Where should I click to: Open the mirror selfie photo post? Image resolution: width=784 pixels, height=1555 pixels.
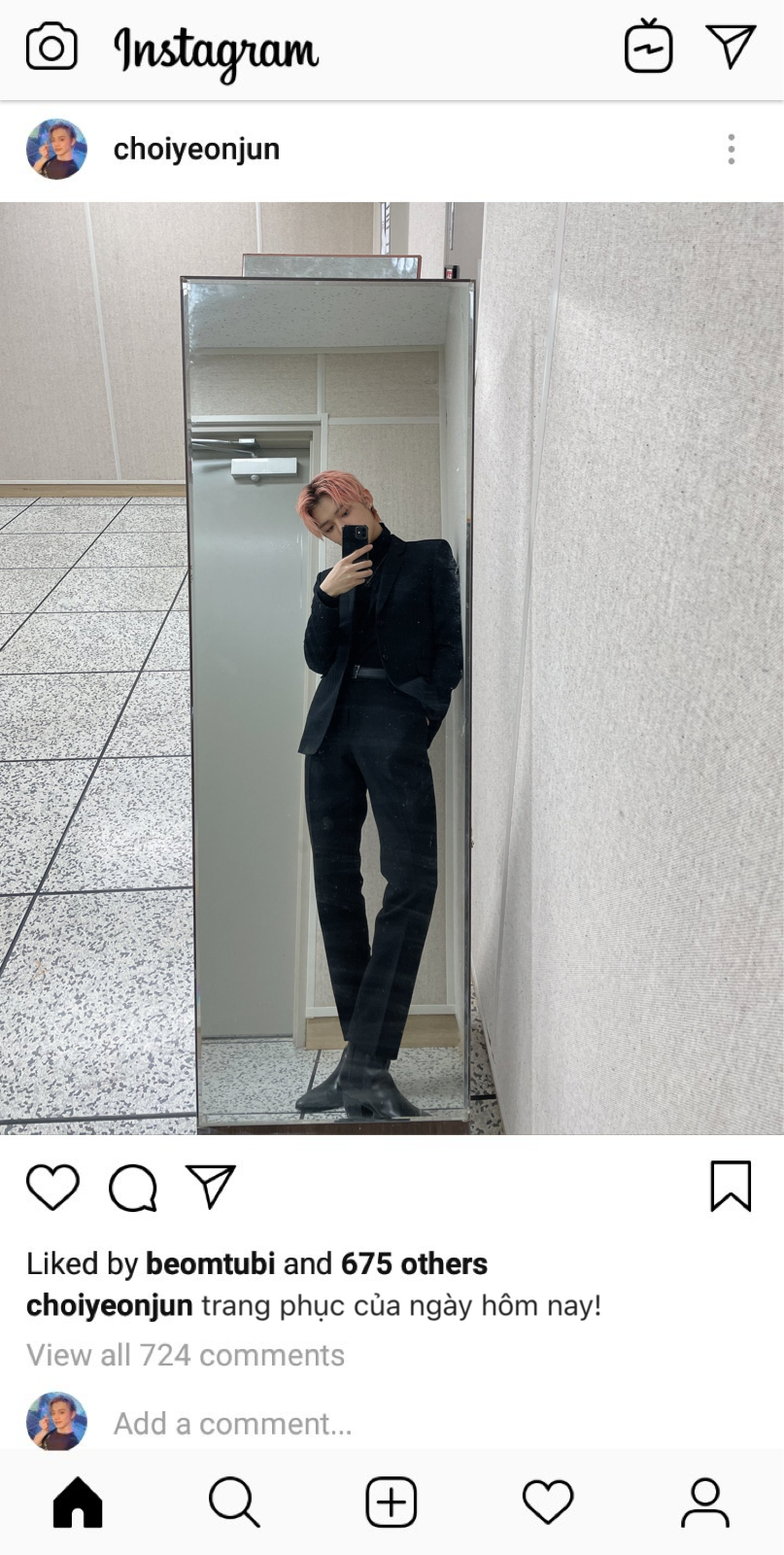point(392,668)
